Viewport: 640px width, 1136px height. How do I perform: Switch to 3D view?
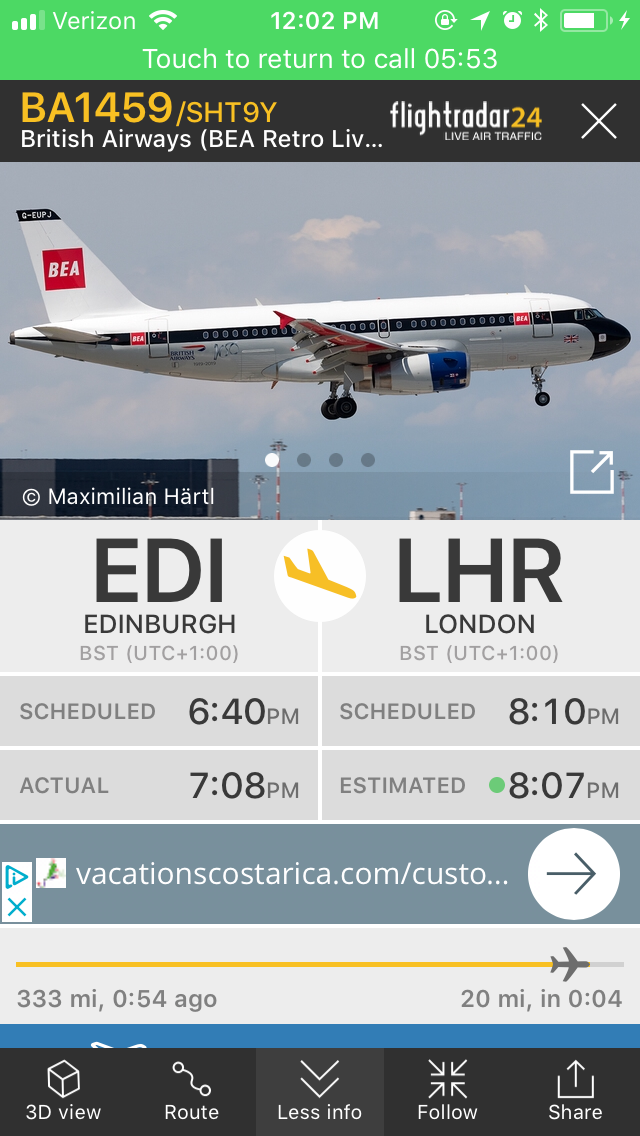click(63, 1092)
